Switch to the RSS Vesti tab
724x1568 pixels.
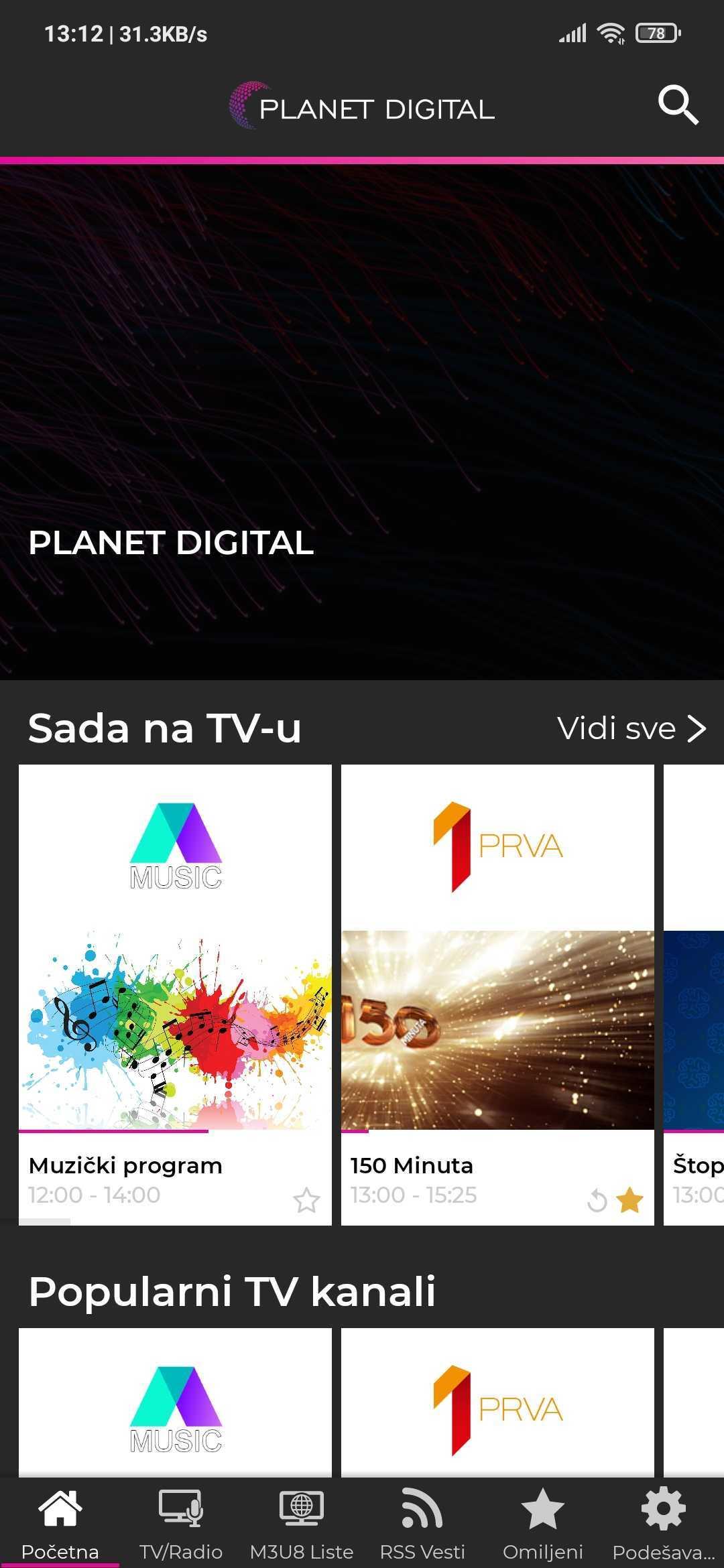pyautogui.click(x=422, y=1523)
